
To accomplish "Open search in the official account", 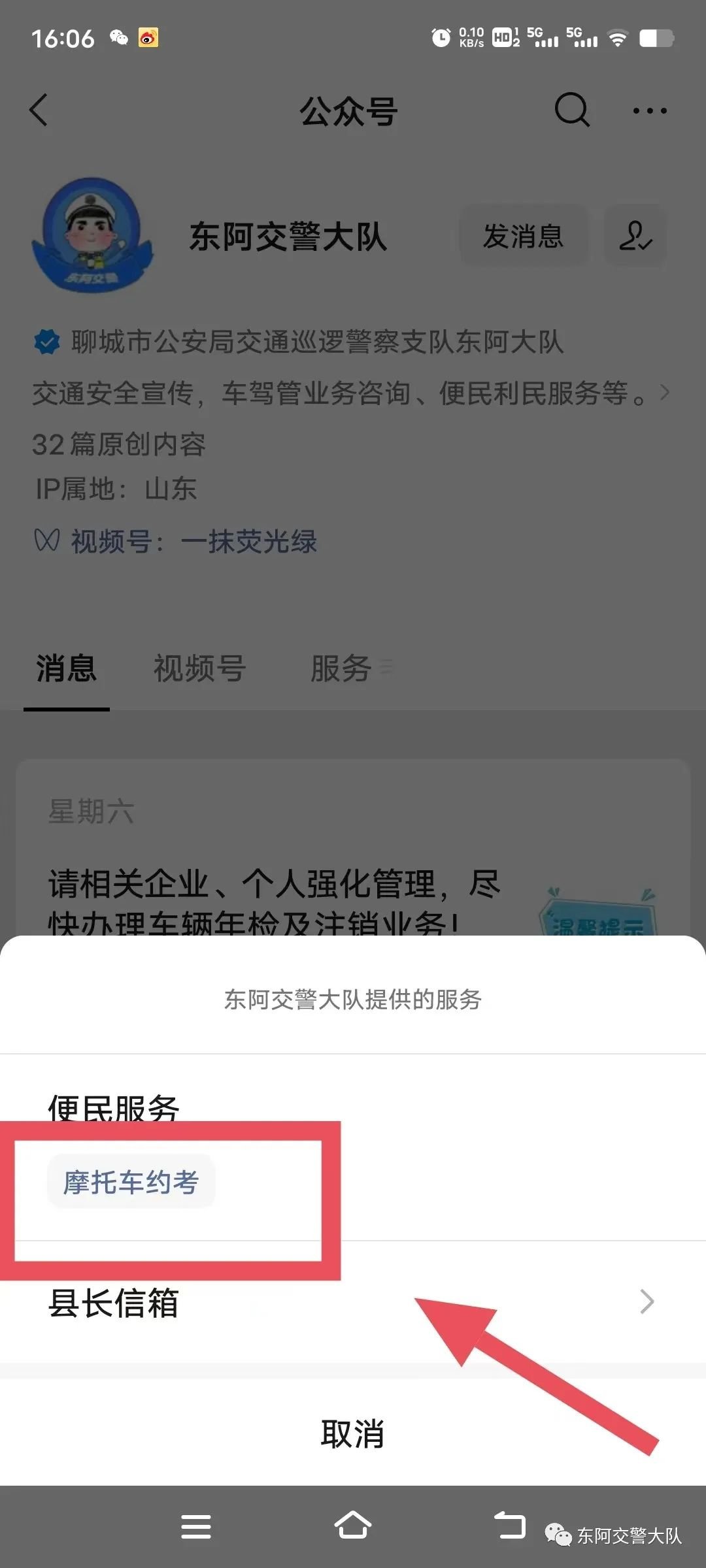I will [571, 110].
